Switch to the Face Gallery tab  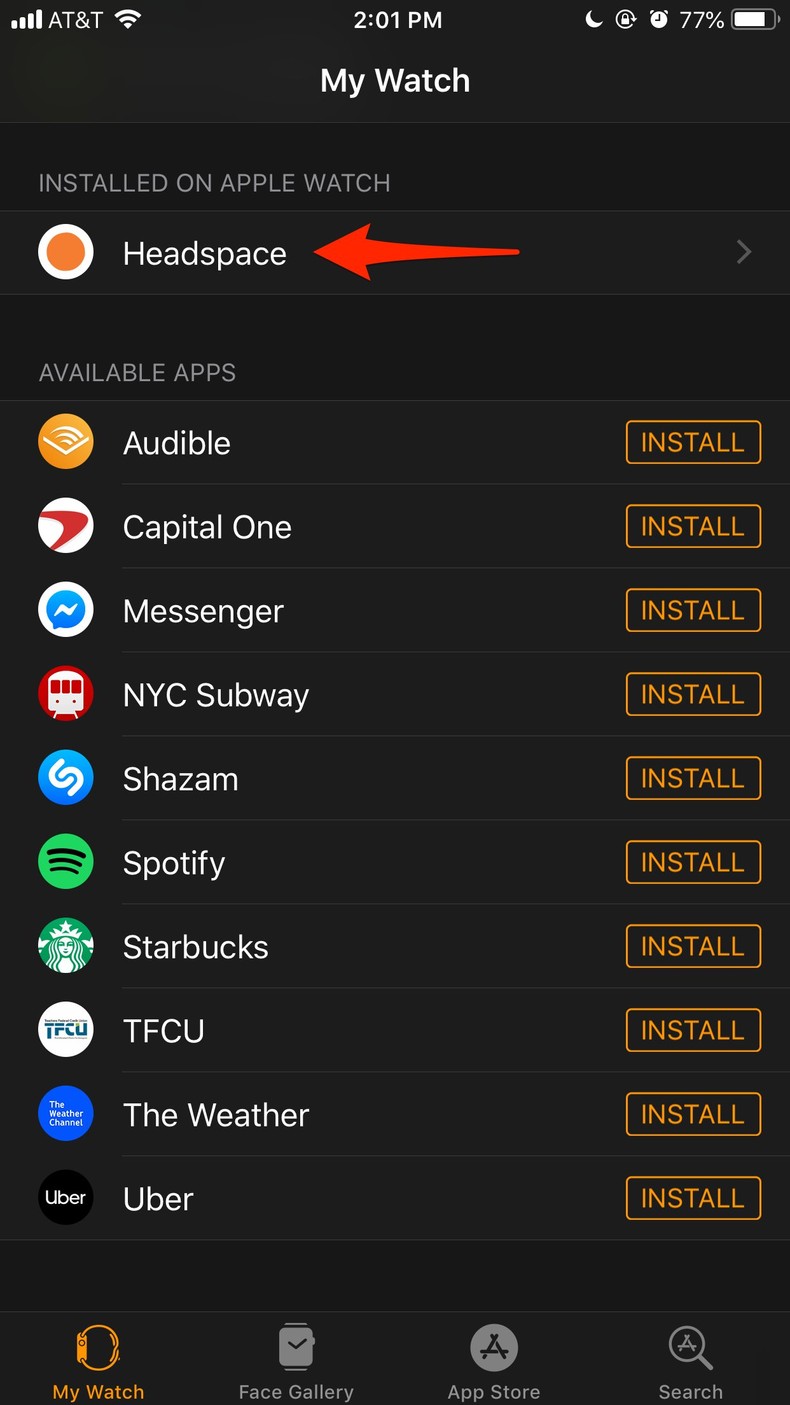pyautogui.click(x=296, y=1362)
